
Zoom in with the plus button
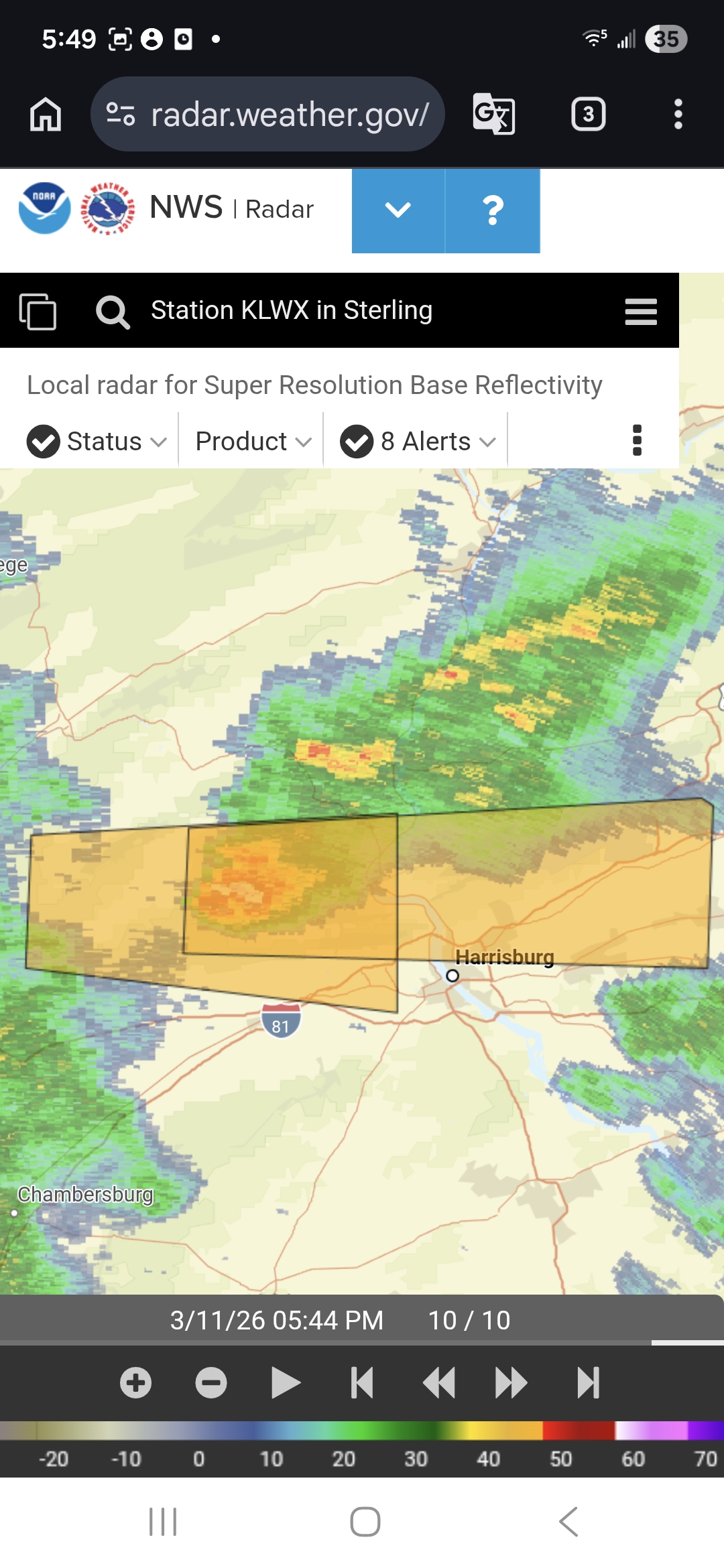pos(136,1382)
